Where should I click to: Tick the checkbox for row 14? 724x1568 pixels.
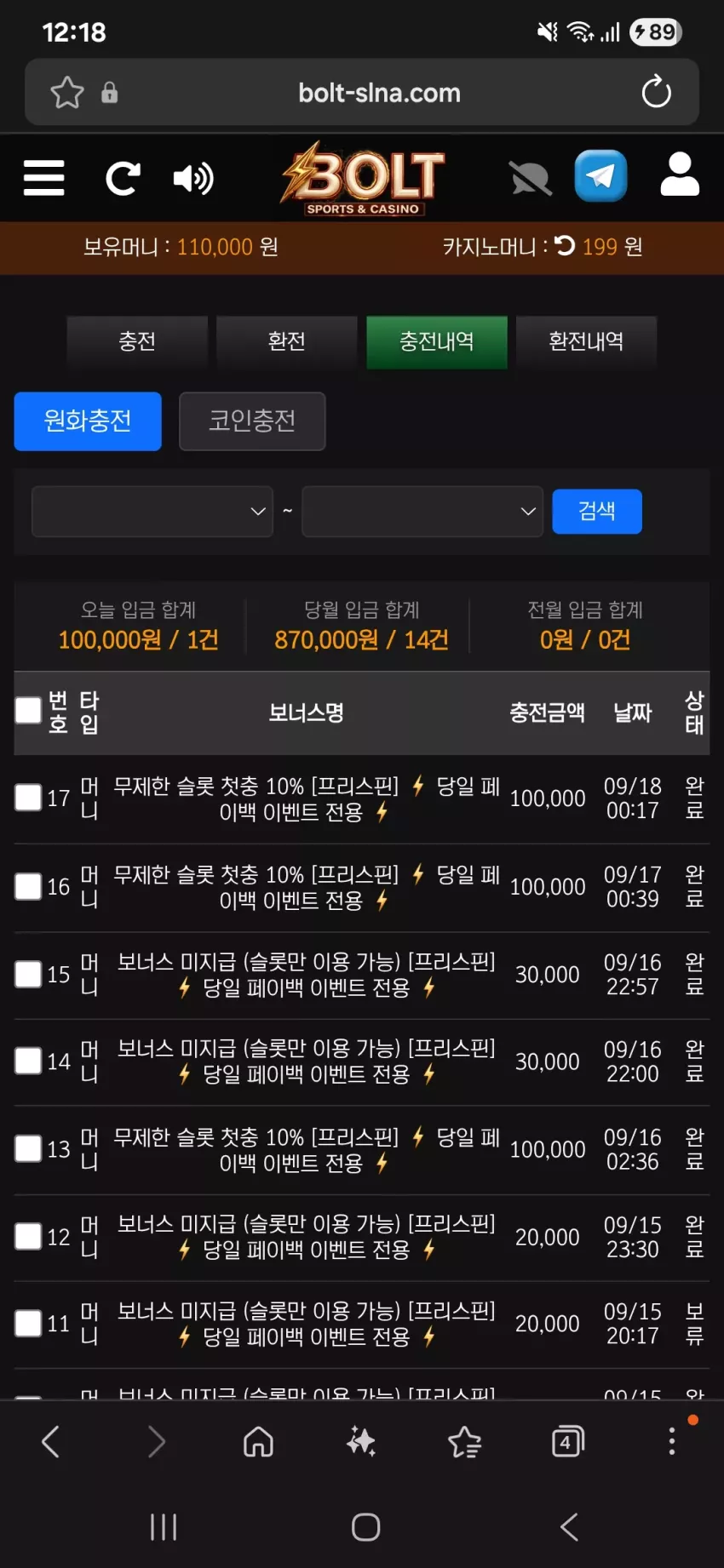pos(29,1062)
